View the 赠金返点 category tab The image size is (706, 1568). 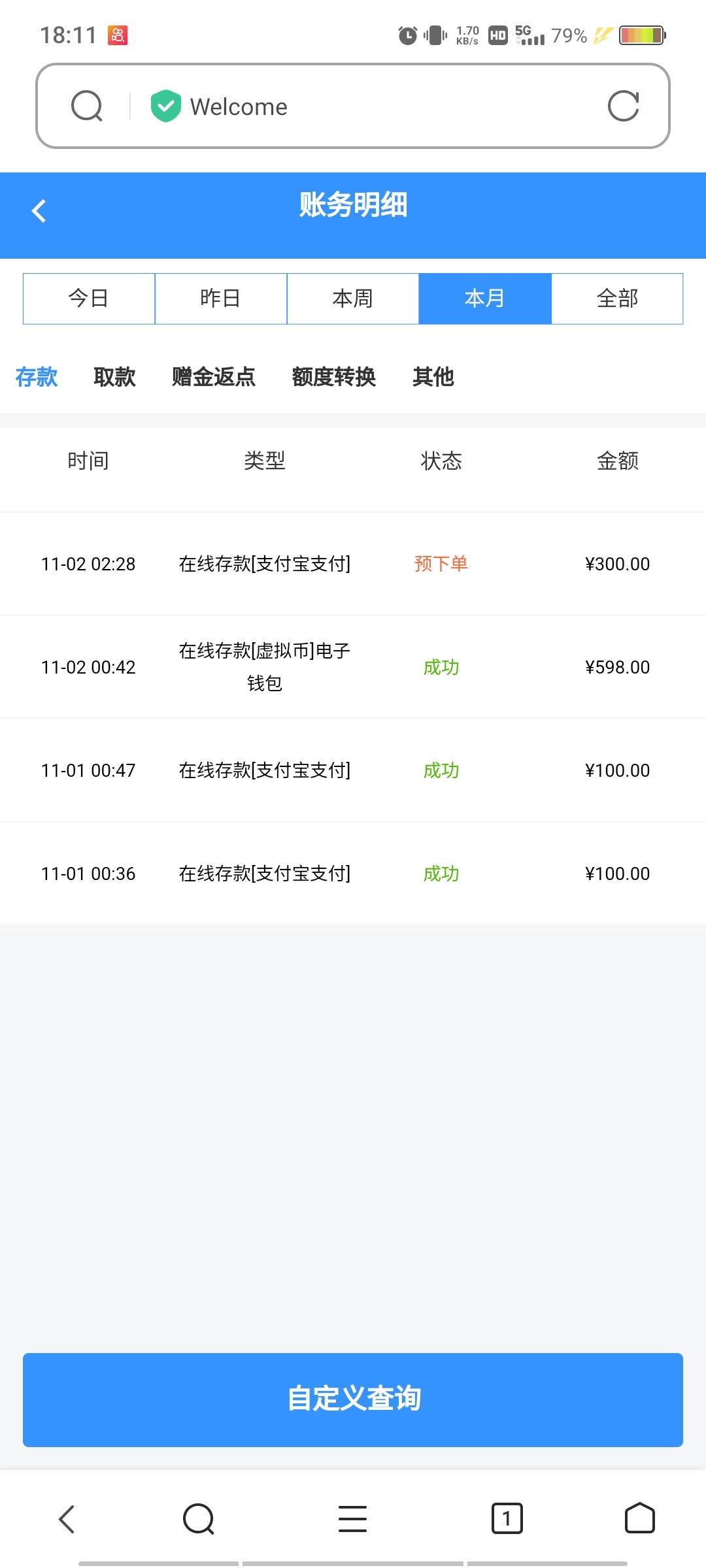click(213, 377)
